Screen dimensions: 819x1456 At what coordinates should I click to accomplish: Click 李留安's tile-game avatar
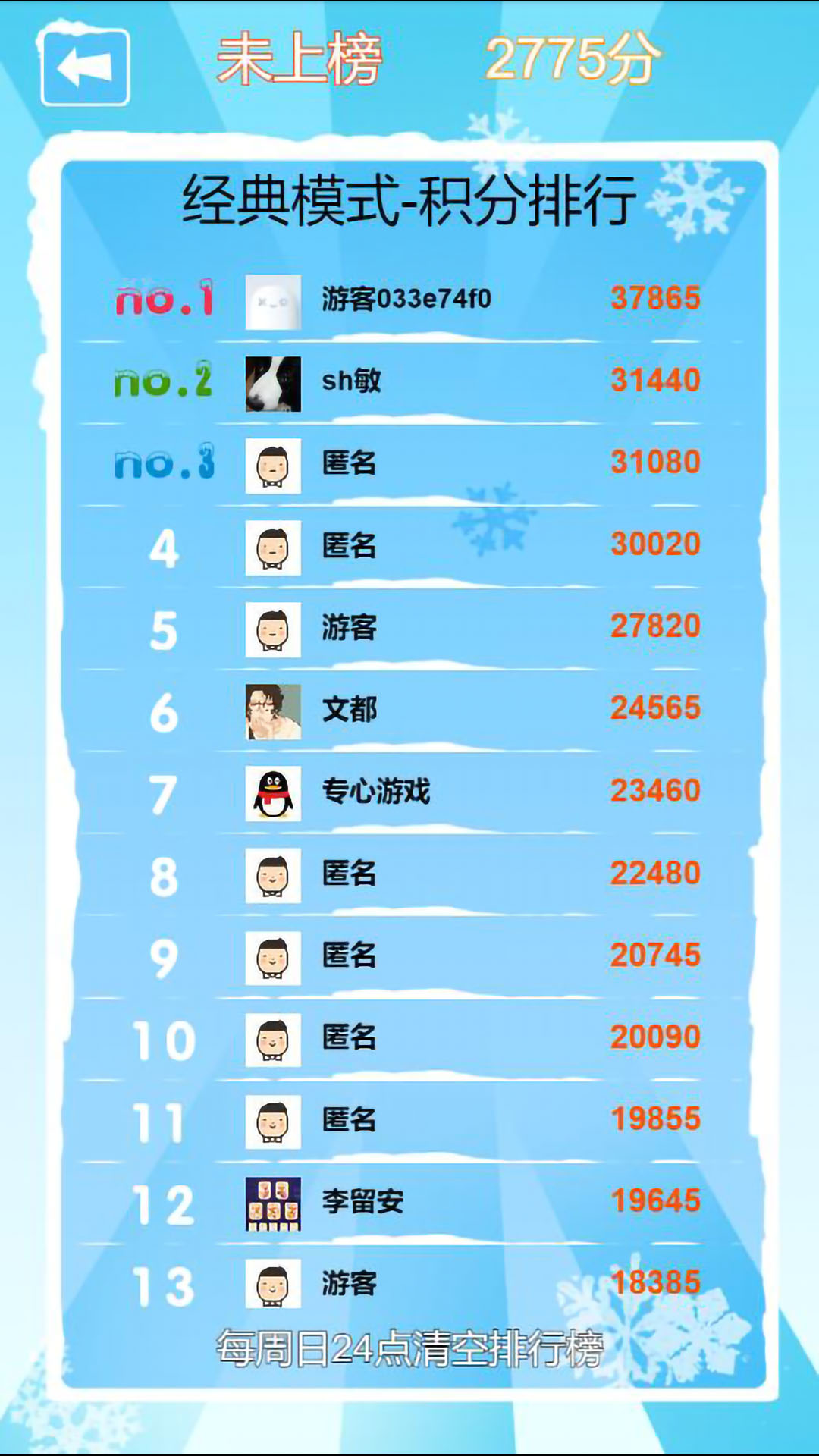(x=273, y=1198)
